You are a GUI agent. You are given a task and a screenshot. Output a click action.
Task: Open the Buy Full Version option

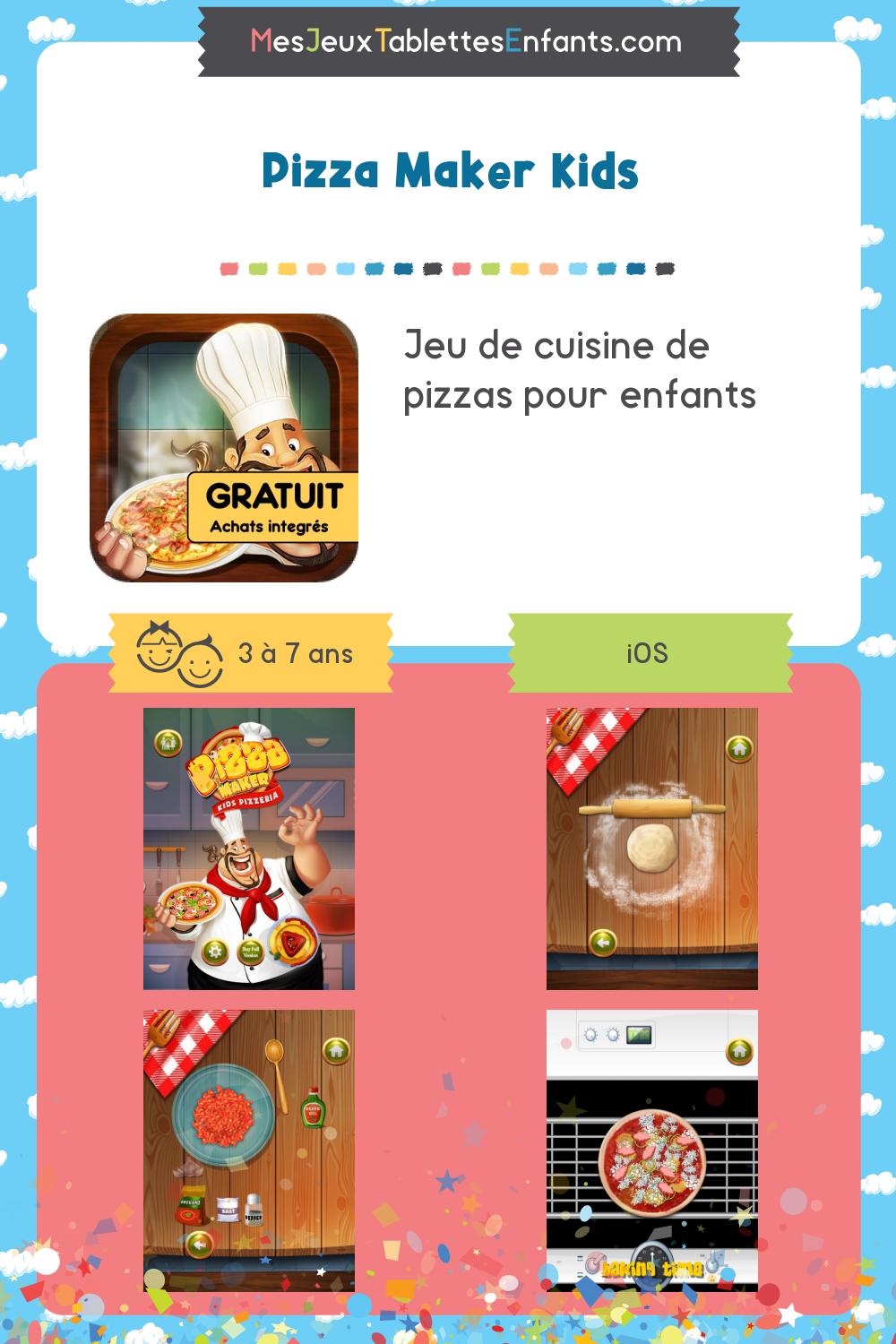click(x=250, y=952)
